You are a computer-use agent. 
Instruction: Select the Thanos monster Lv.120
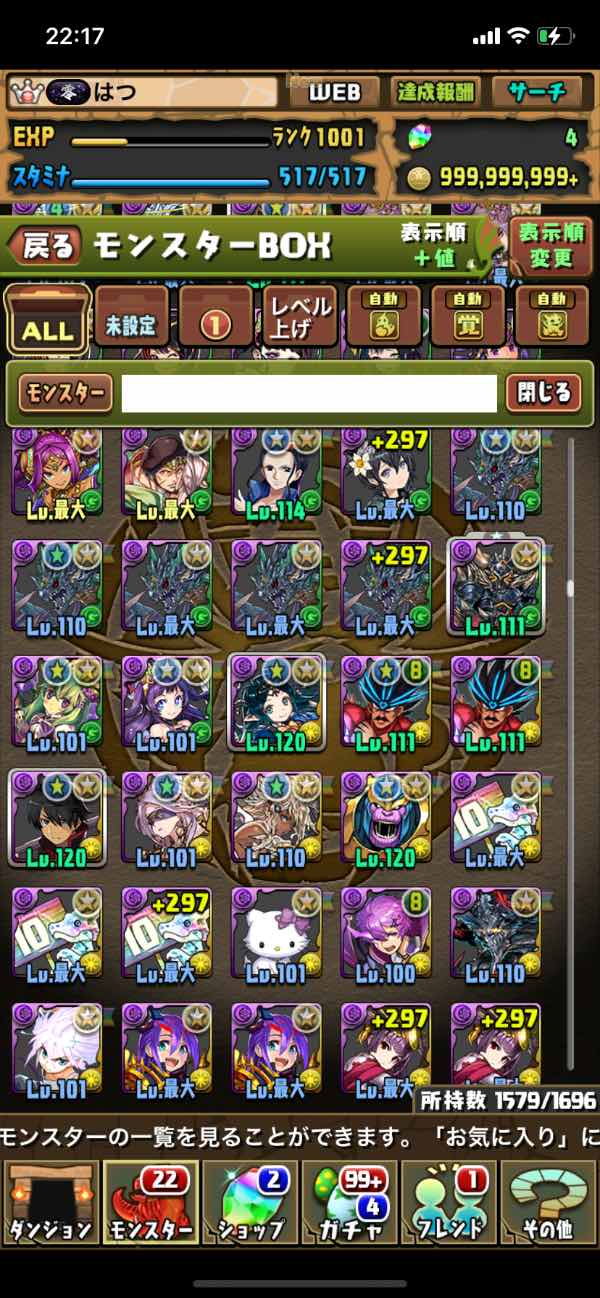386,818
